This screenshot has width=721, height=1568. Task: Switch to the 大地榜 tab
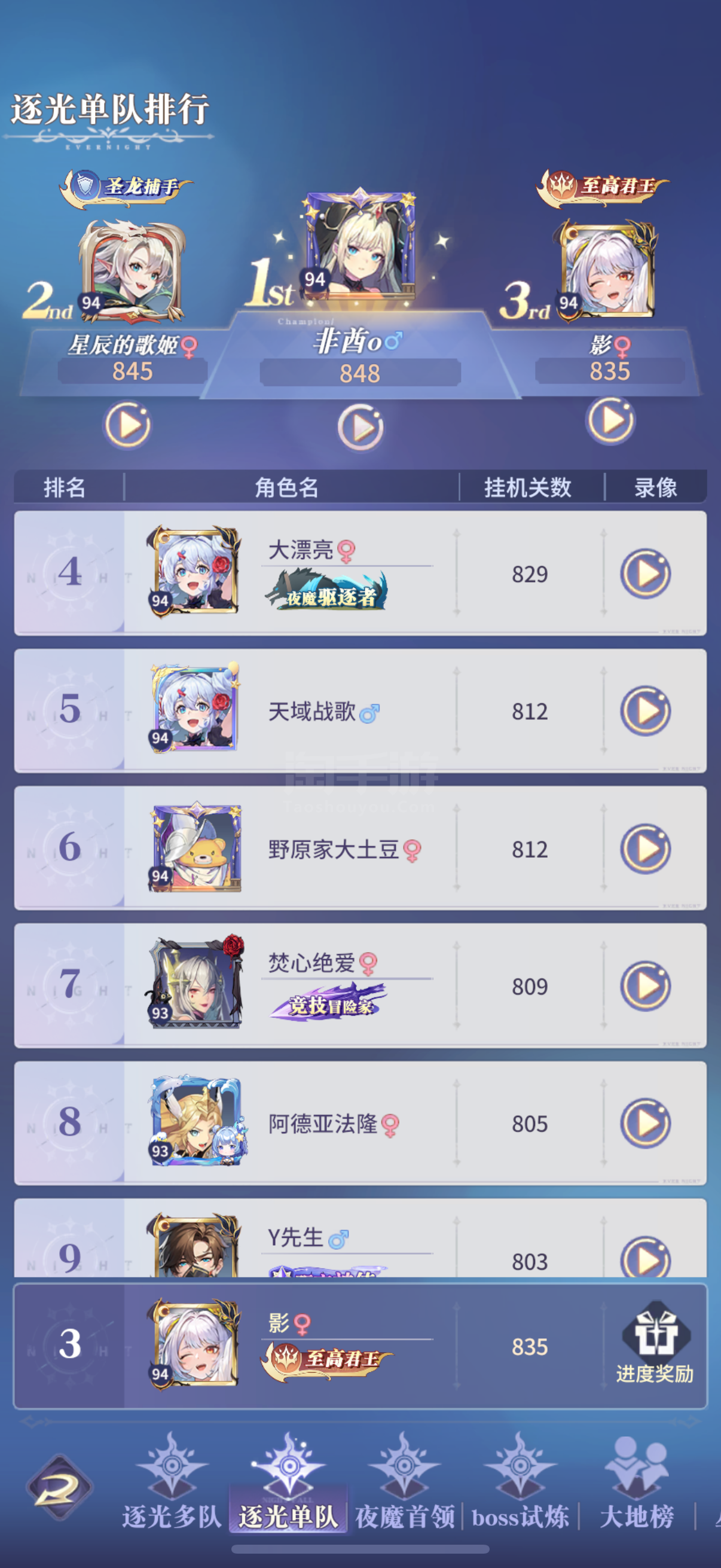637,1485
